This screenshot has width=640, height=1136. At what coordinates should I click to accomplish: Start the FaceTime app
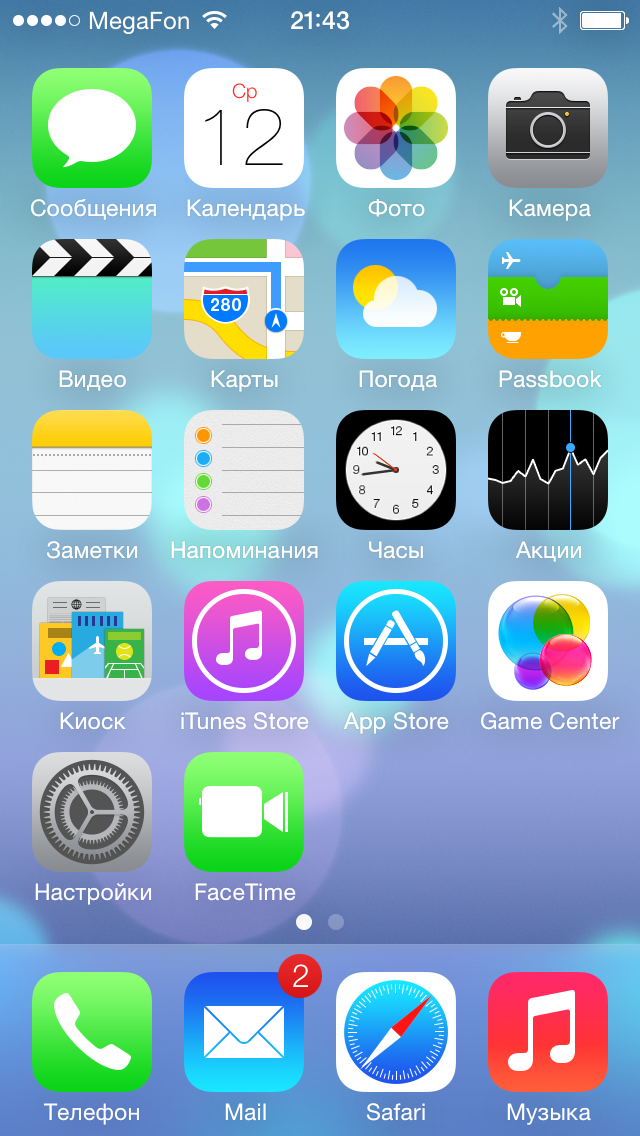point(244,812)
